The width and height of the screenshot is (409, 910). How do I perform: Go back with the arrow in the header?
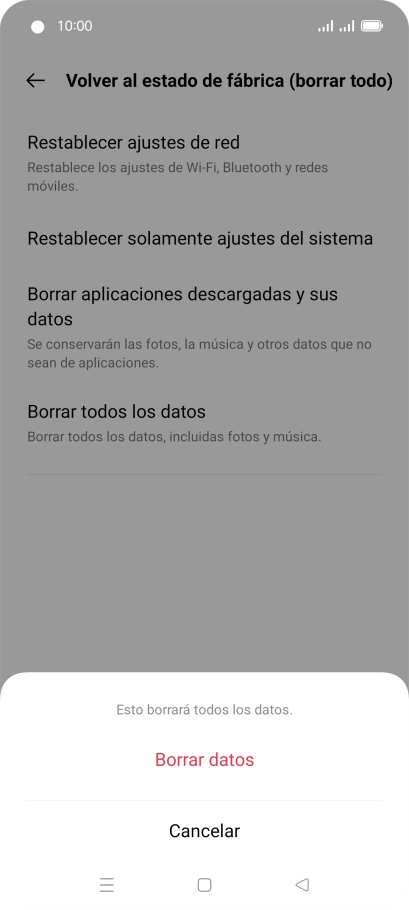pyautogui.click(x=35, y=81)
